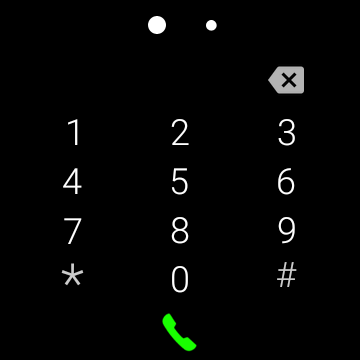Enter digit 2 on the keypad
This screenshot has width=360, height=360.
point(180,133)
